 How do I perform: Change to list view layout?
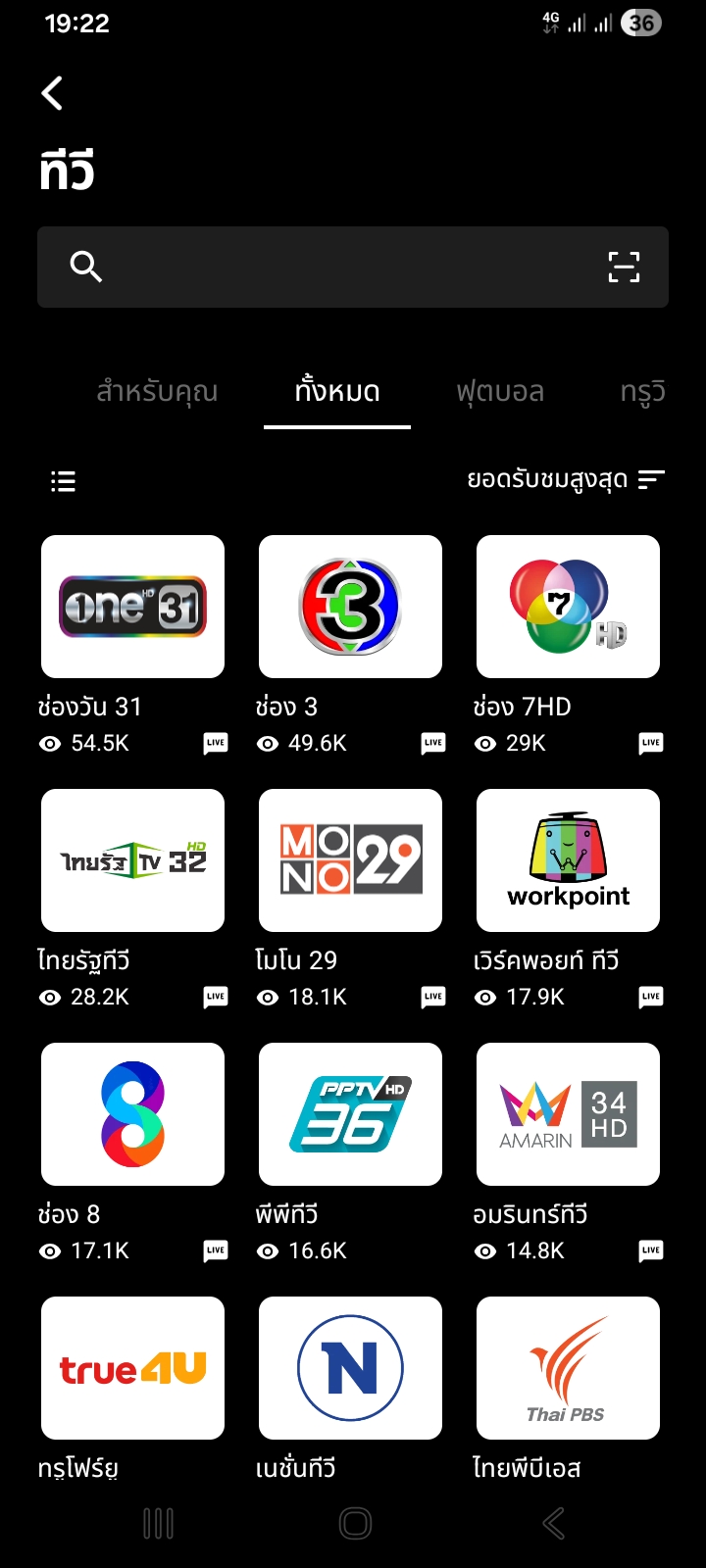(63, 481)
